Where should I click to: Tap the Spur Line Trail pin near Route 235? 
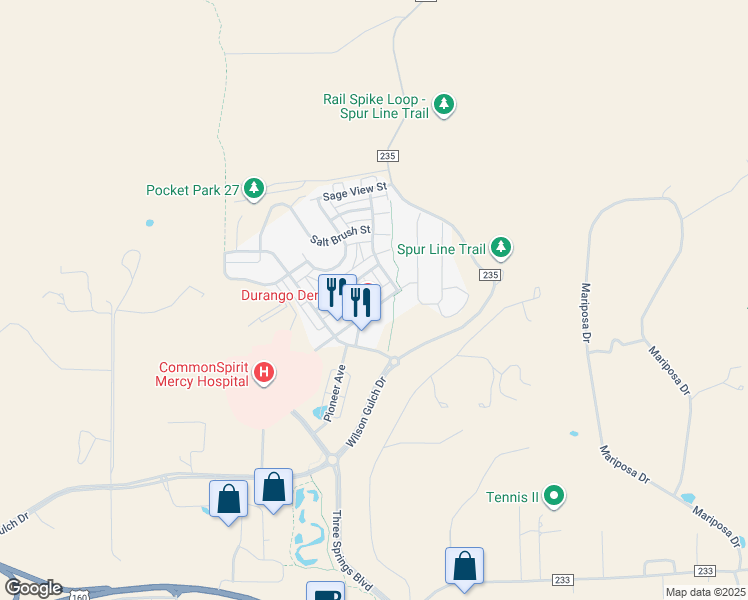tap(500, 248)
